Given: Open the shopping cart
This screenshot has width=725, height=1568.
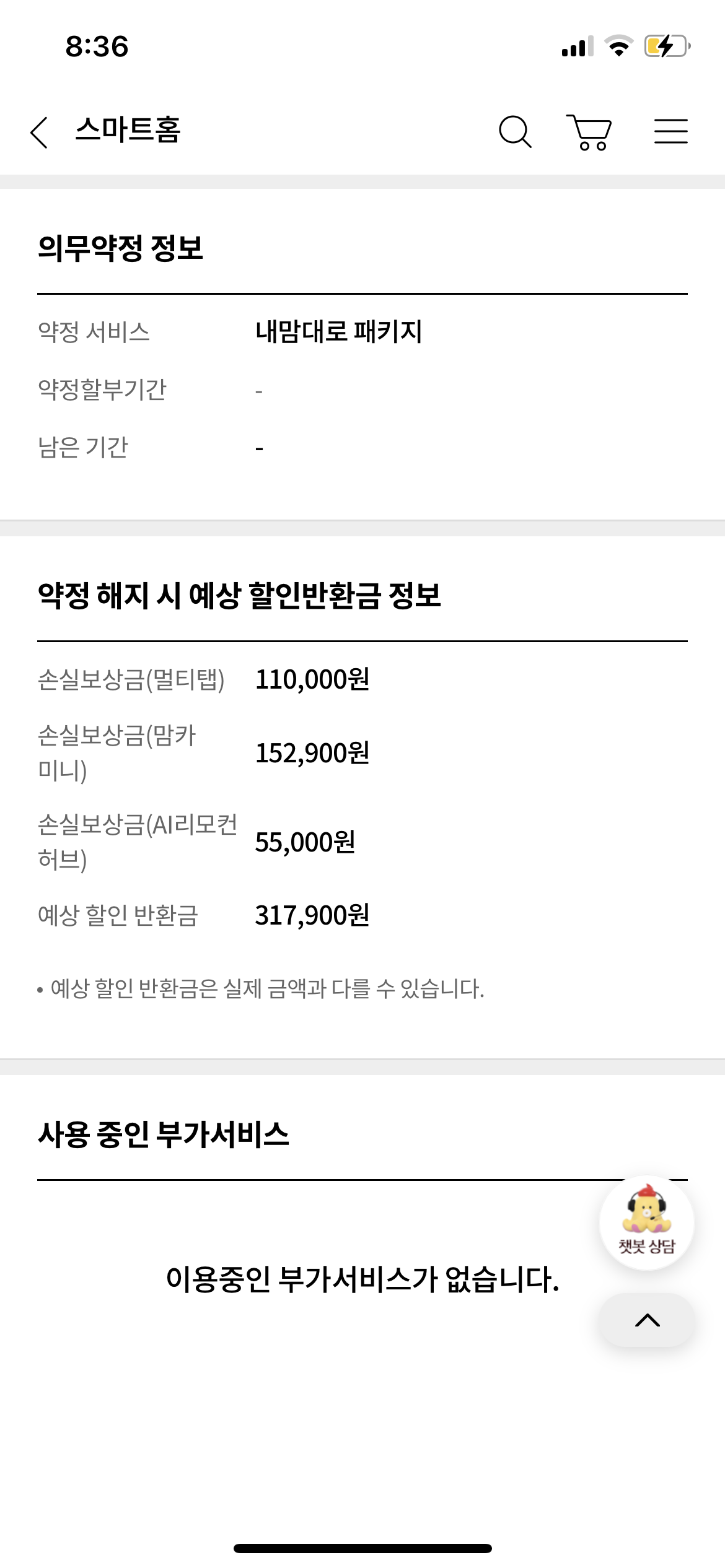Looking at the screenshot, I should (589, 132).
